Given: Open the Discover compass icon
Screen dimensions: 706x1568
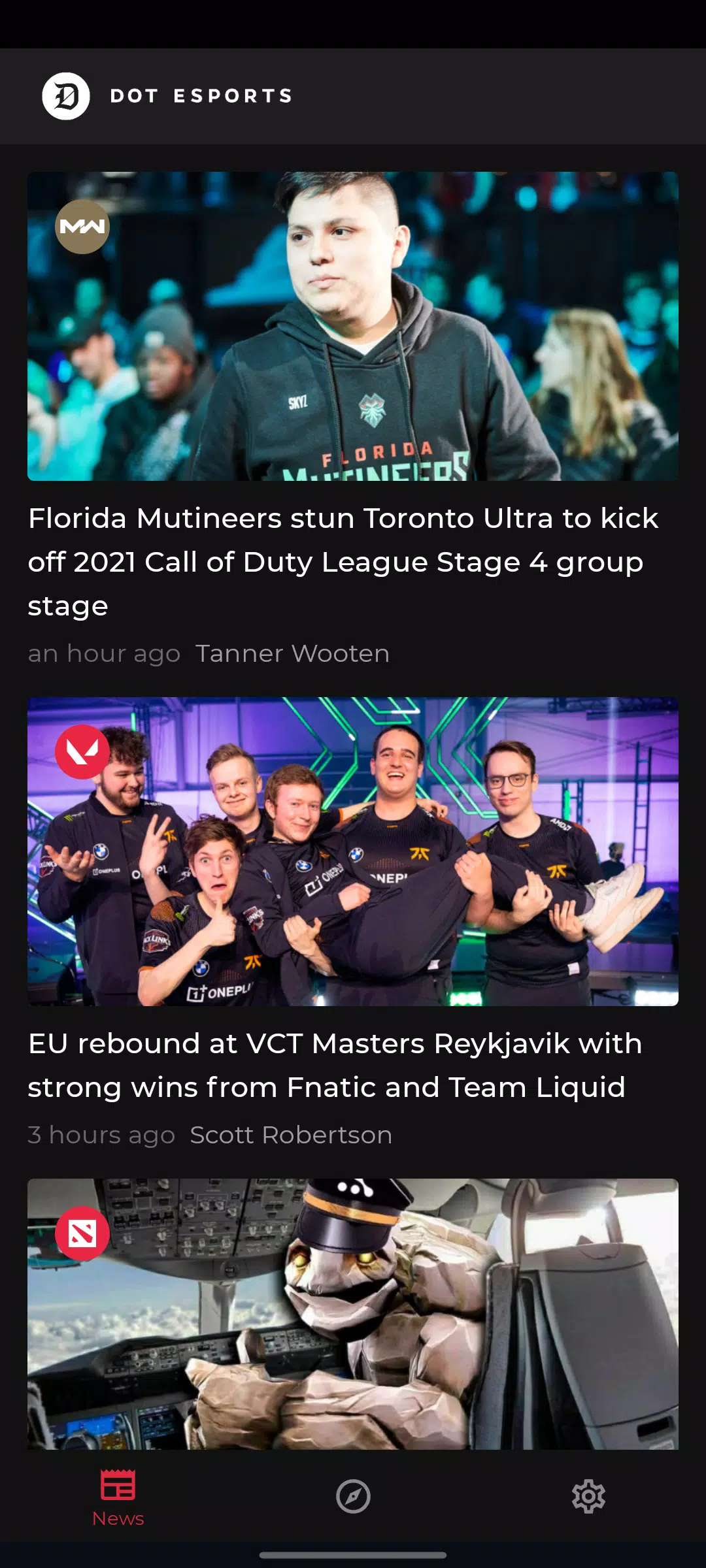Looking at the screenshot, I should click(x=353, y=1496).
